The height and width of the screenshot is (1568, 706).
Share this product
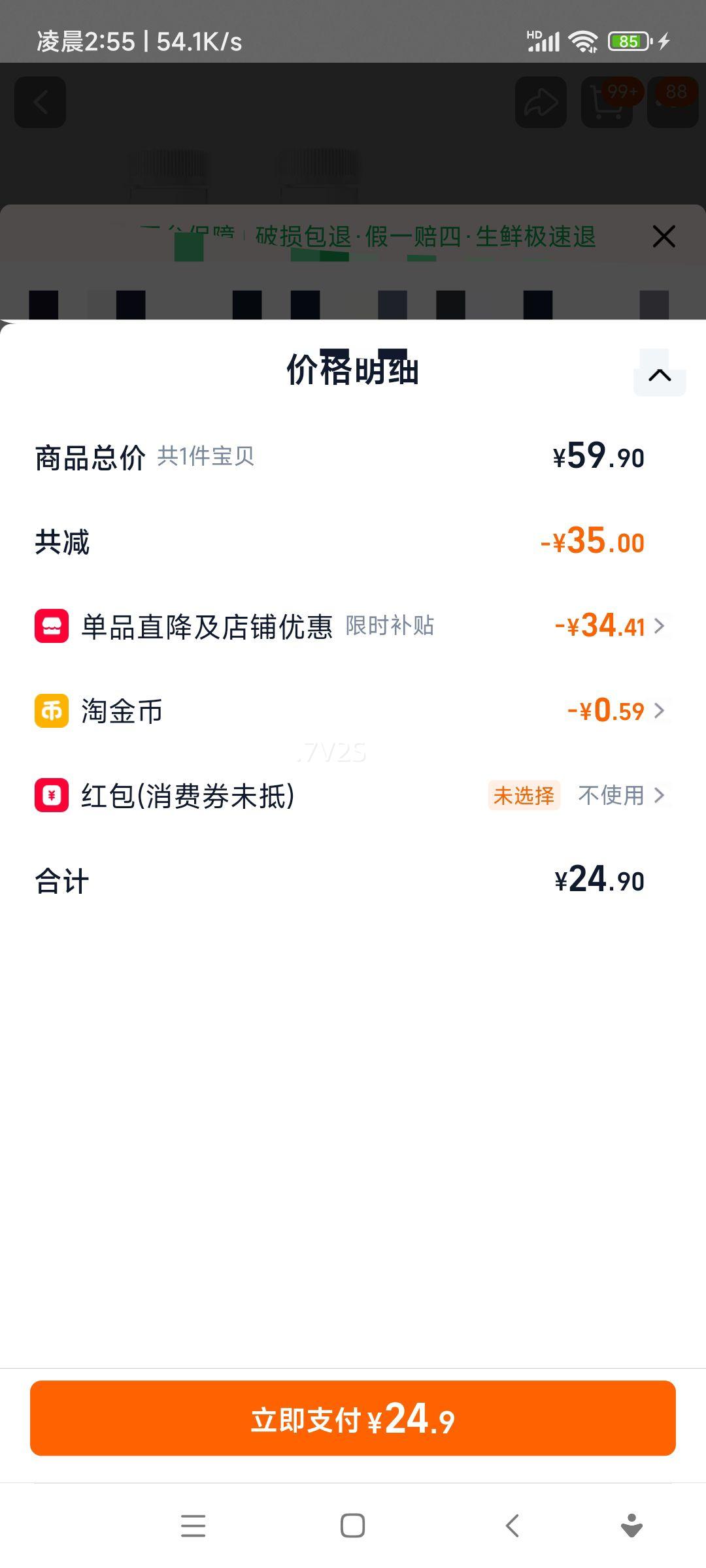point(541,103)
